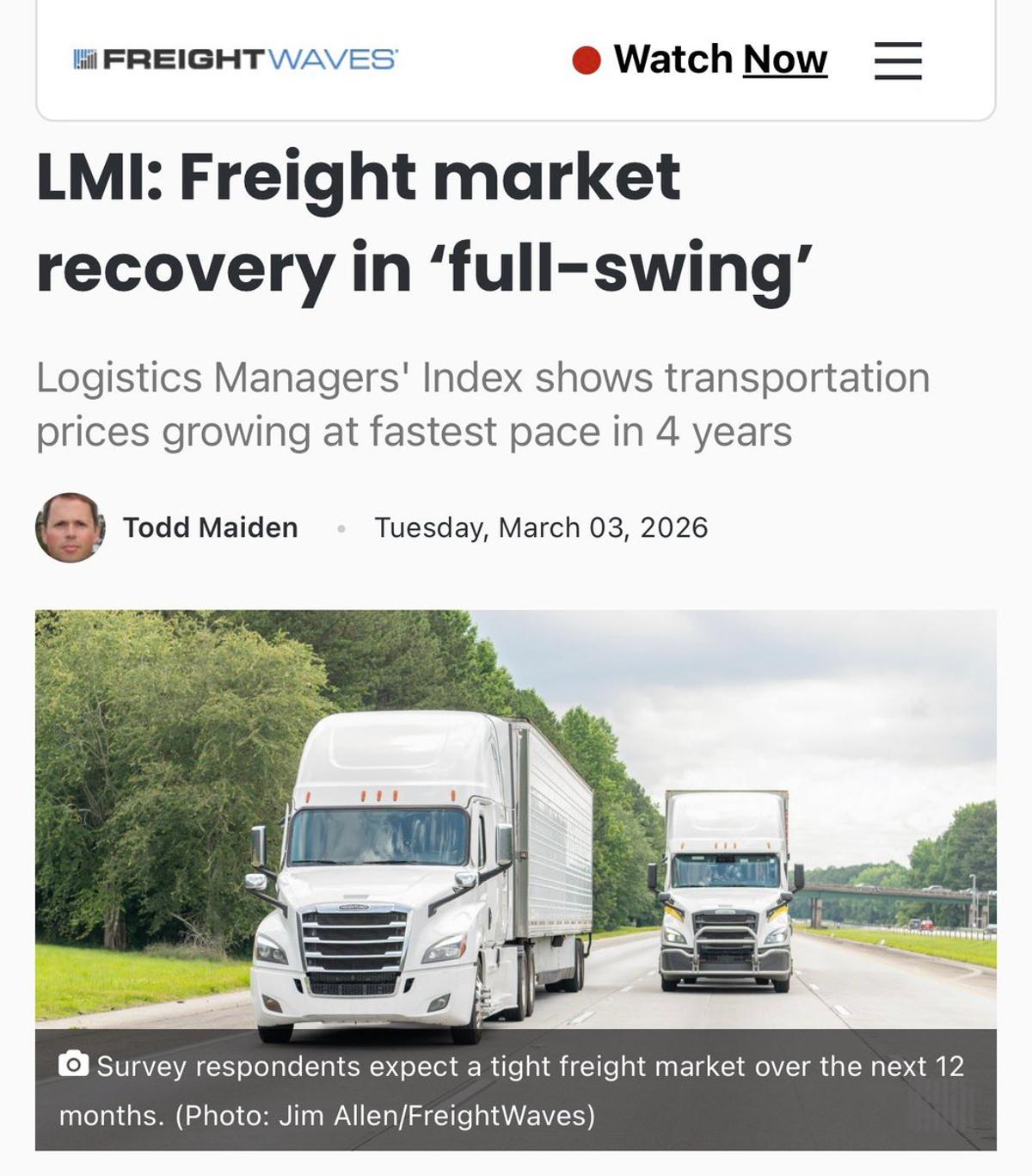Viewport: 1032px width, 1176px height.
Task: Click the underlined 'Now' in Watch Now
Action: click(x=785, y=58)
